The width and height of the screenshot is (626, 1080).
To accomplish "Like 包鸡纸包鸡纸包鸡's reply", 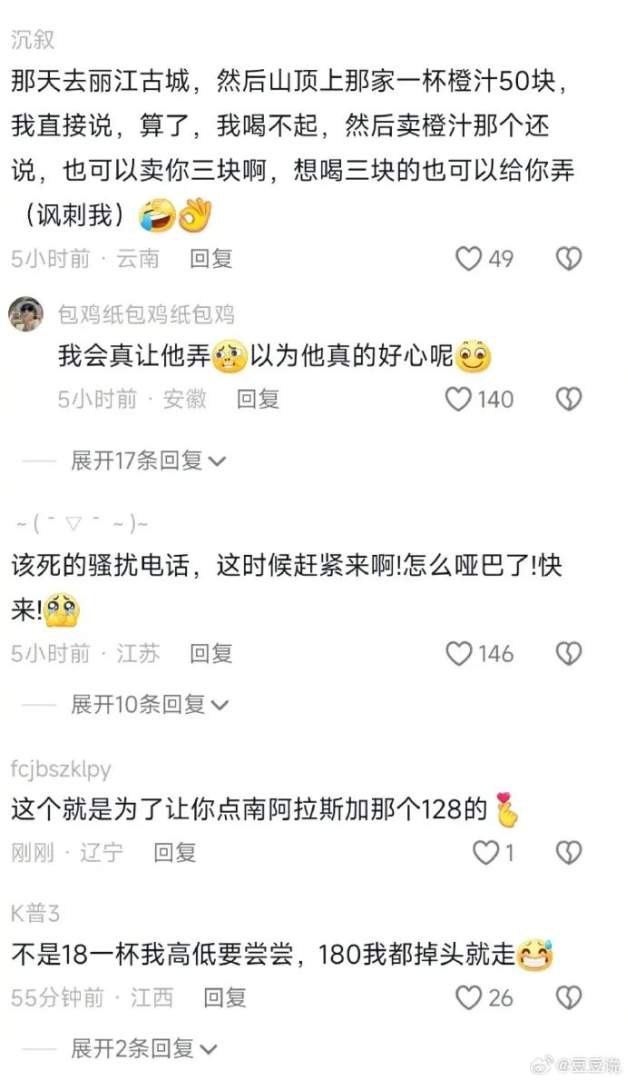I will tap(458, 399).
